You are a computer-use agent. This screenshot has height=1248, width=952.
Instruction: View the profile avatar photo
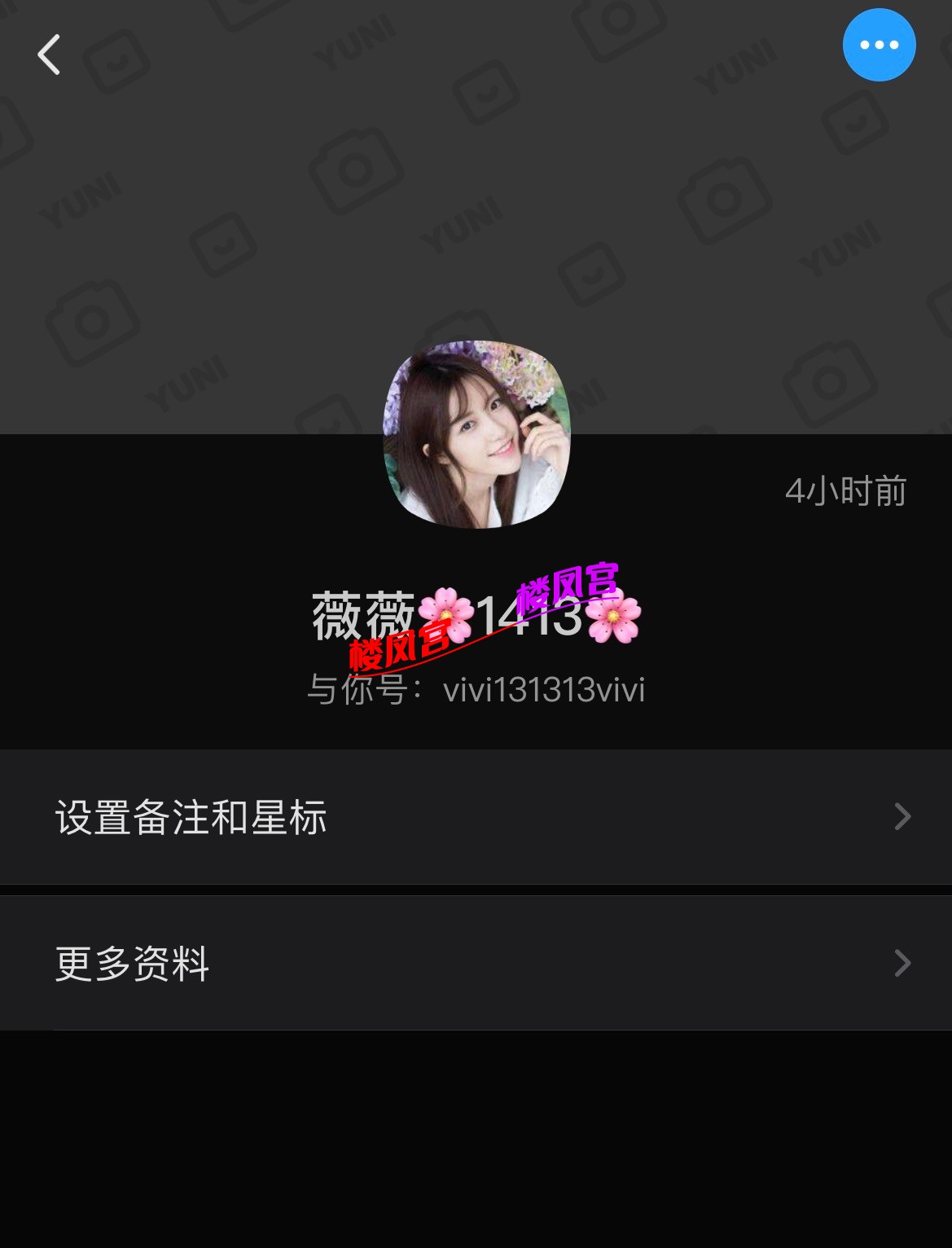tap(476, 434)
